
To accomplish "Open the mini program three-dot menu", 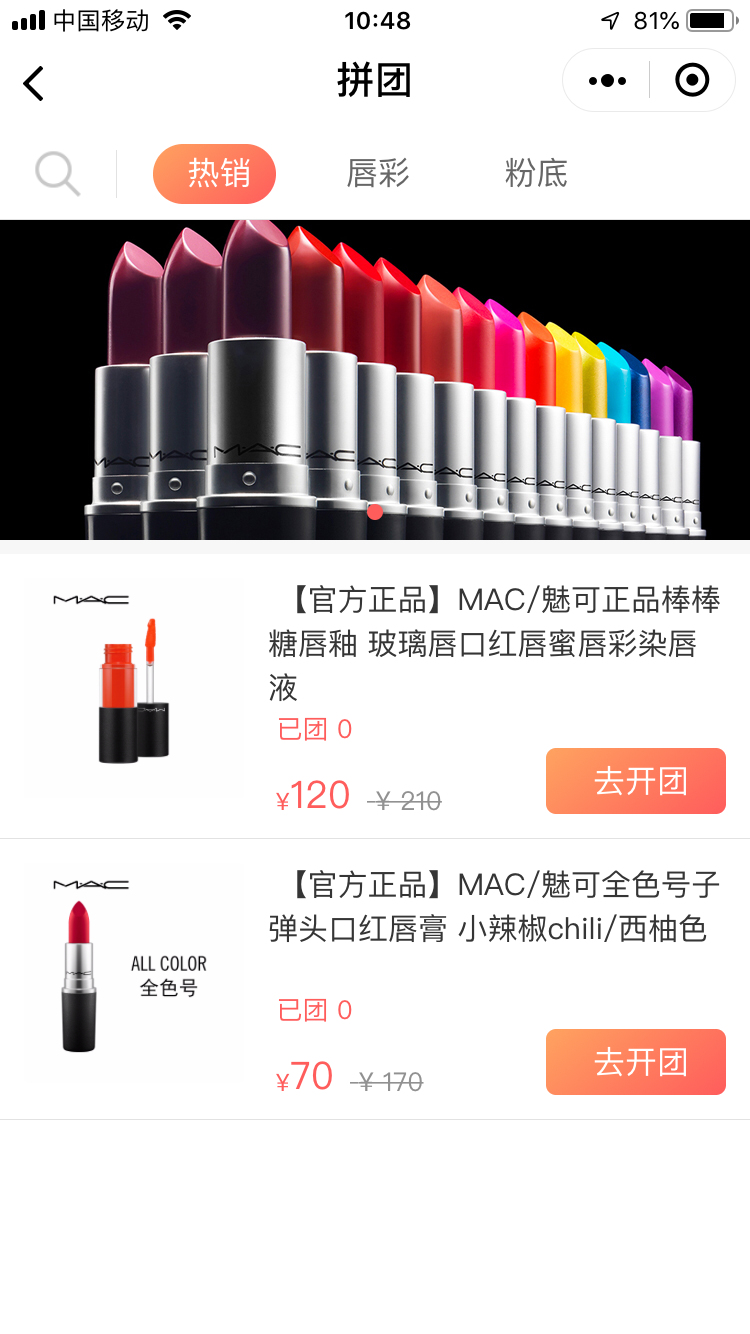I will click(x=607, y=81).
